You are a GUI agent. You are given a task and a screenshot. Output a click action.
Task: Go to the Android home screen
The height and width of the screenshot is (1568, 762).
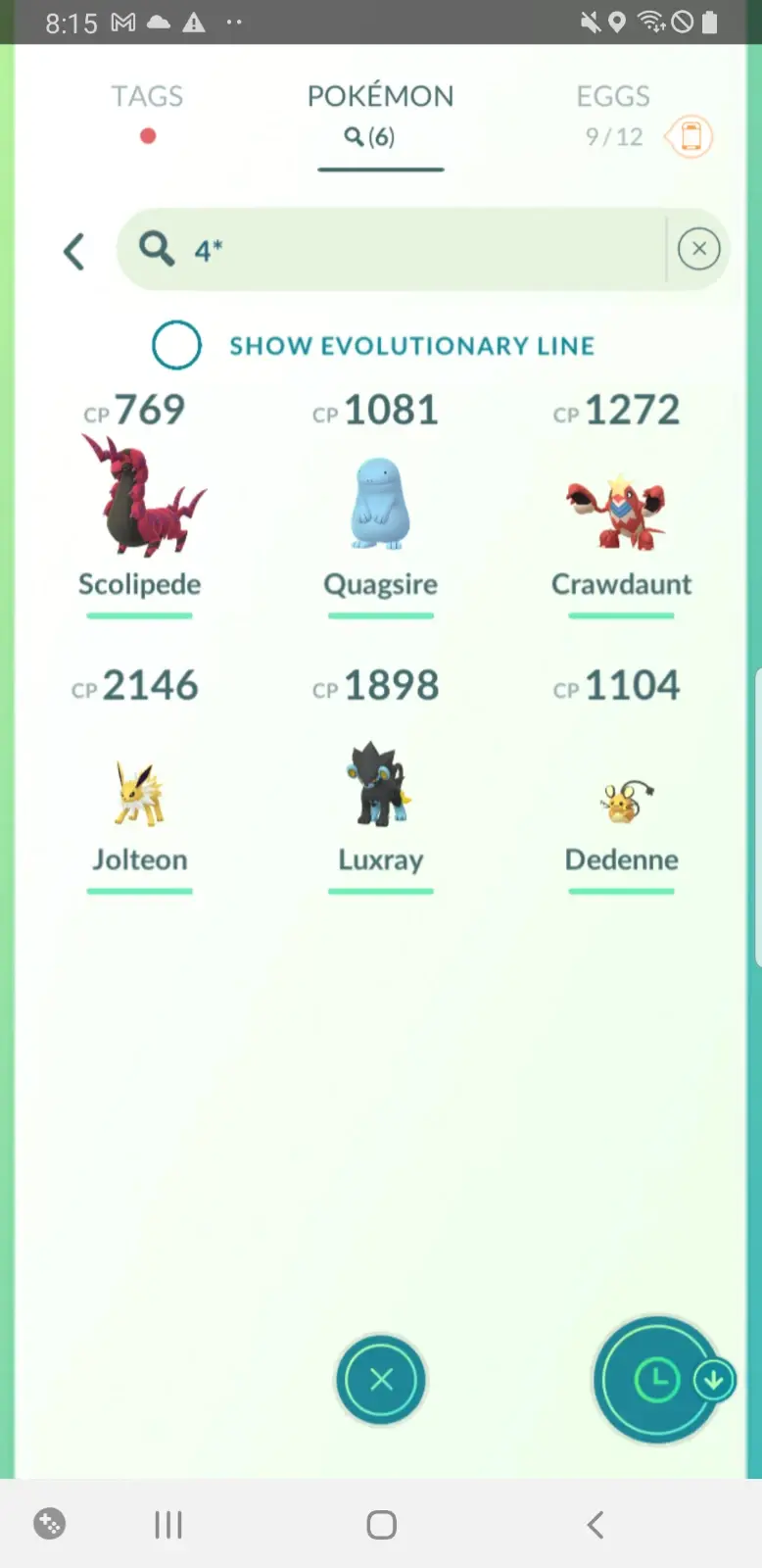tap(381, 1525)
